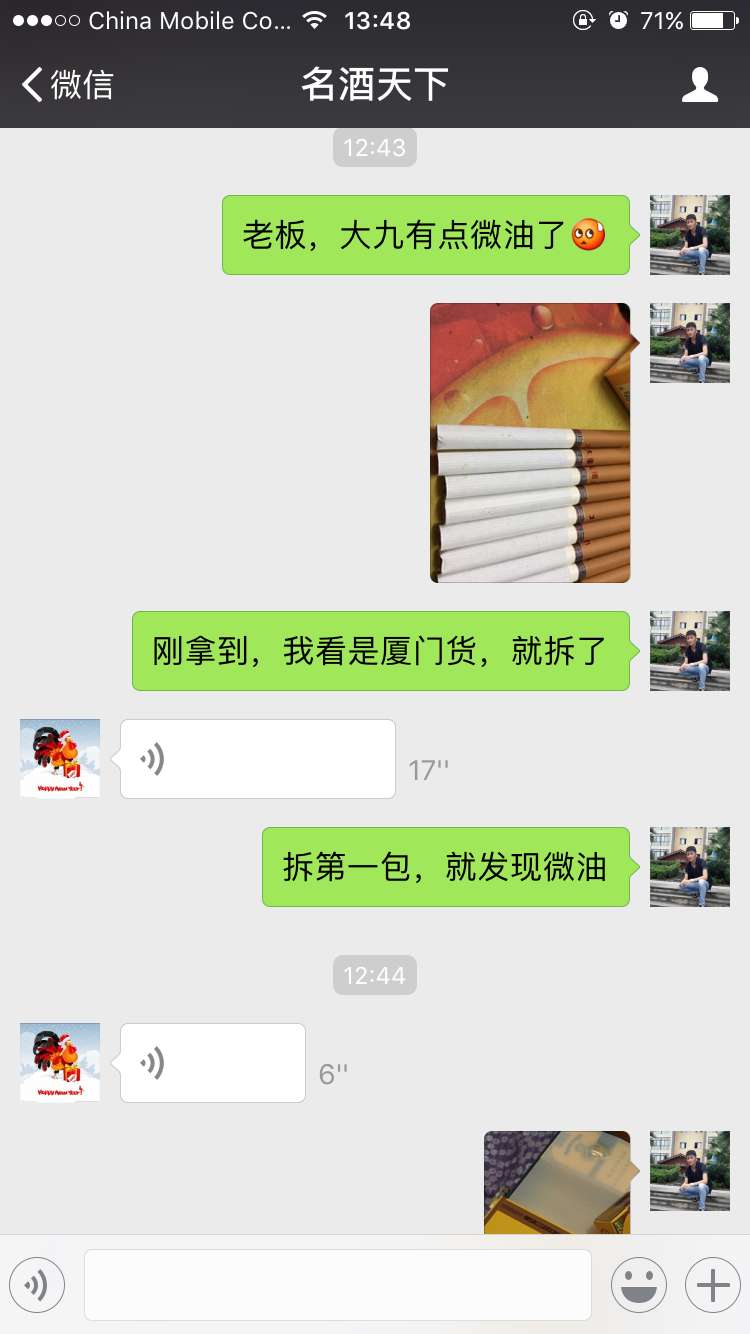Go back to the 微信 chat list
Viewport: 750px width, 1334px height.
pos(67,85)
